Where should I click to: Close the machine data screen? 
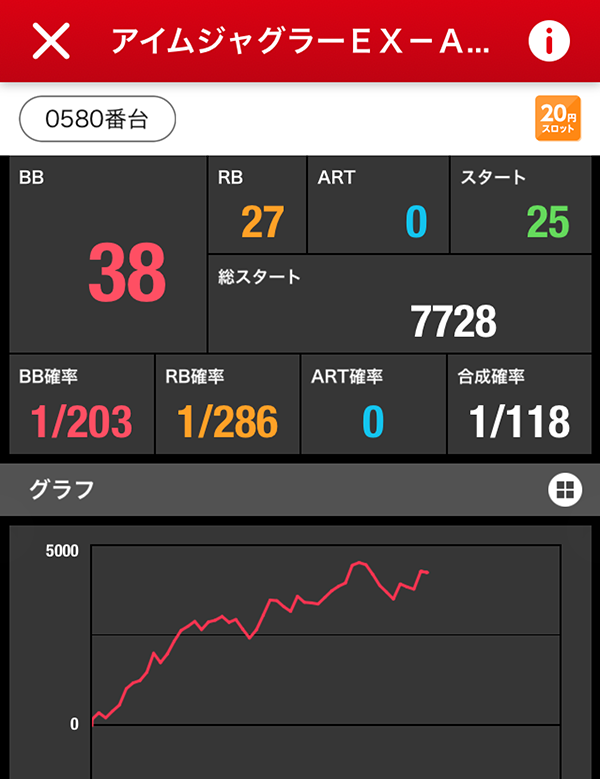[x=52, y=41]
